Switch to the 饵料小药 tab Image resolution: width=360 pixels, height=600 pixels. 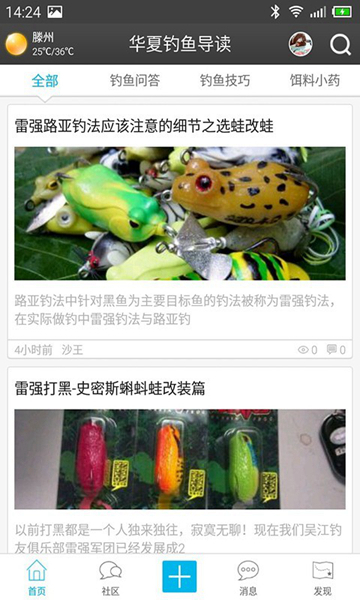[x=315, y=80]
